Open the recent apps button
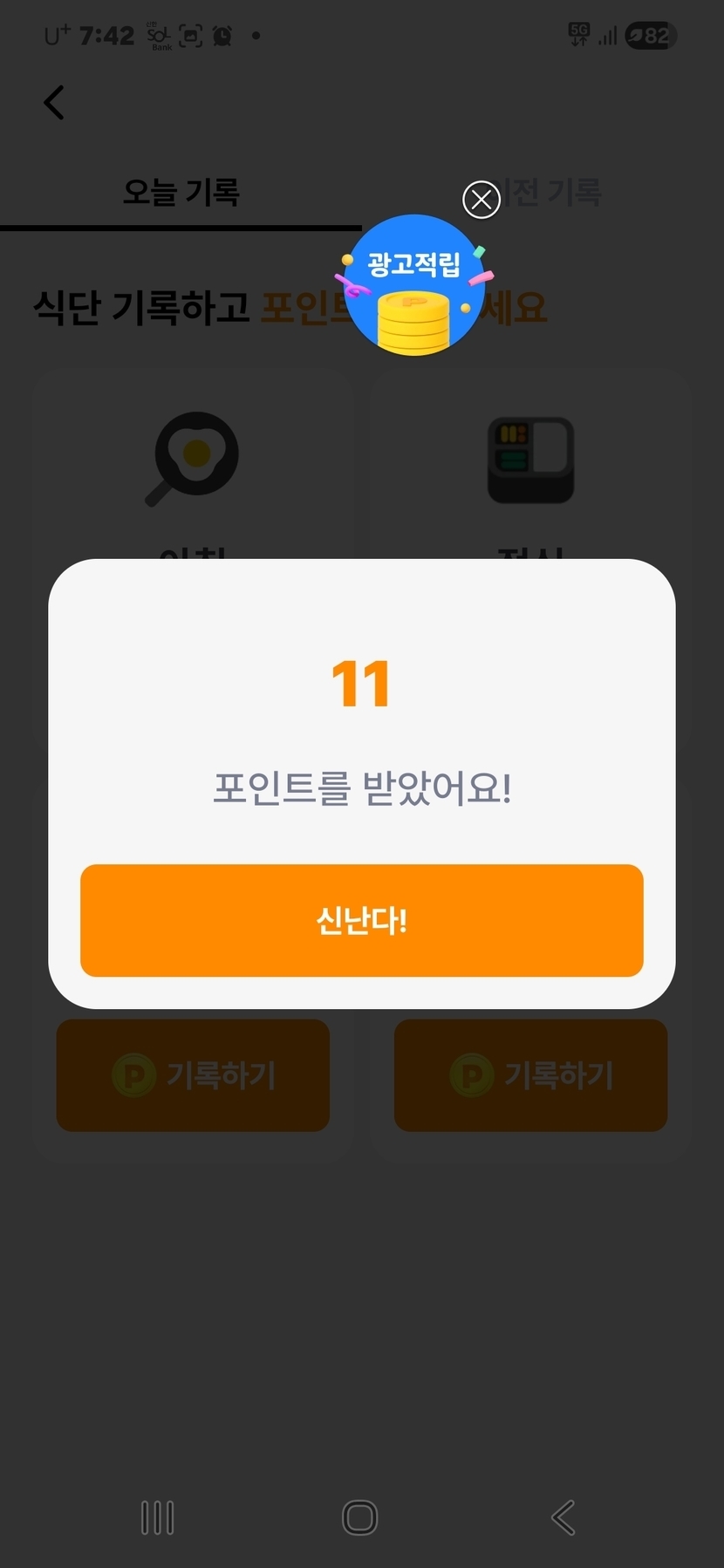 [x=158, y=1517]
